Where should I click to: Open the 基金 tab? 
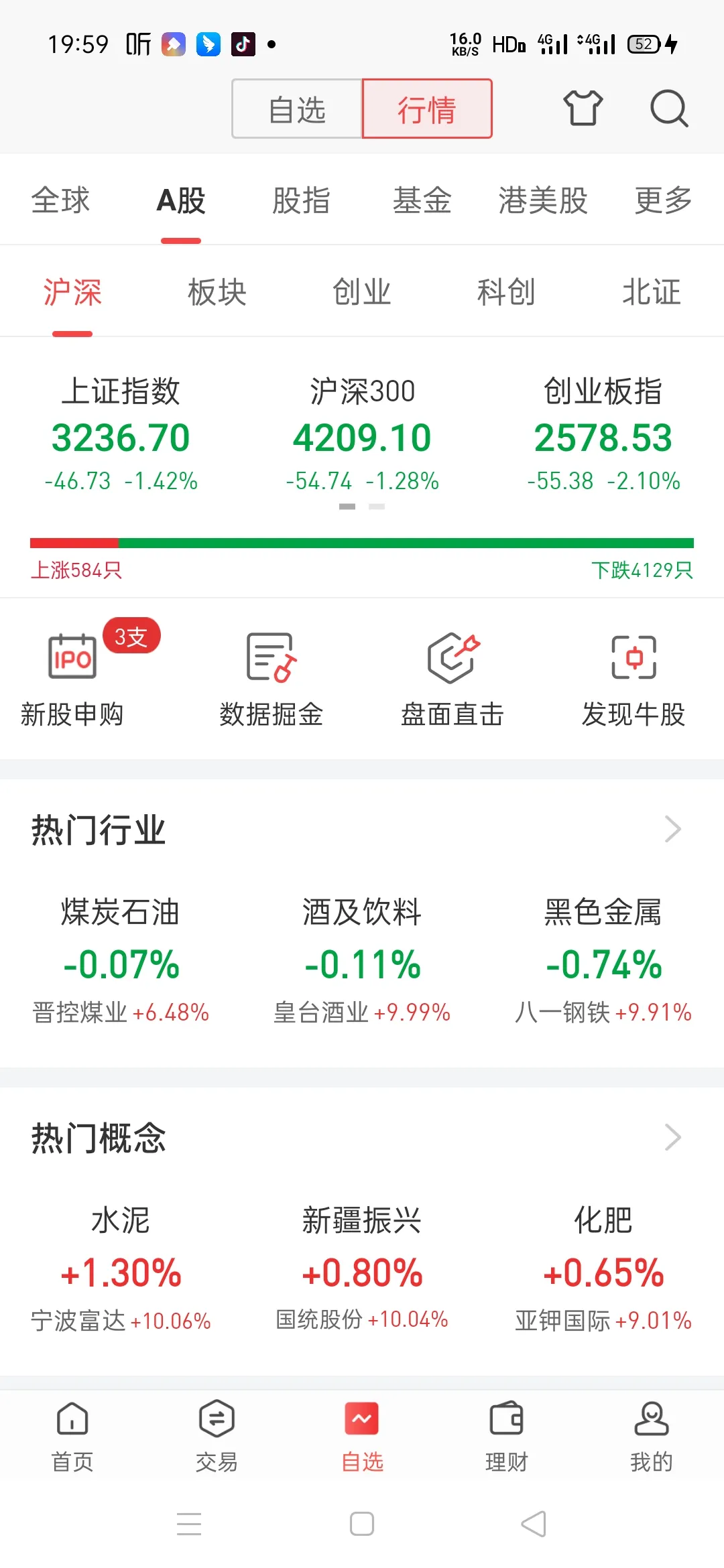[x=422, y=200]
